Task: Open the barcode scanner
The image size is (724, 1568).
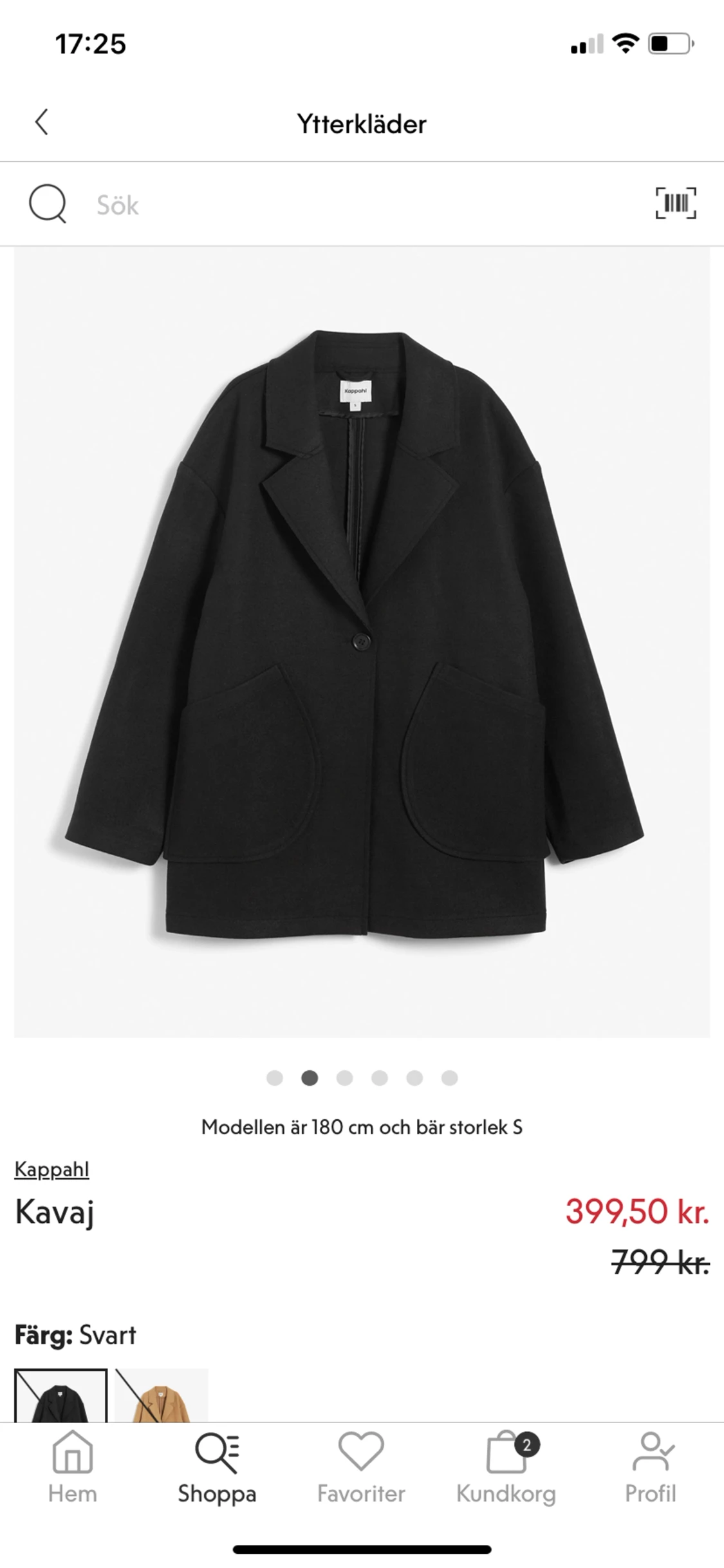Action: (x=676, y=203)
